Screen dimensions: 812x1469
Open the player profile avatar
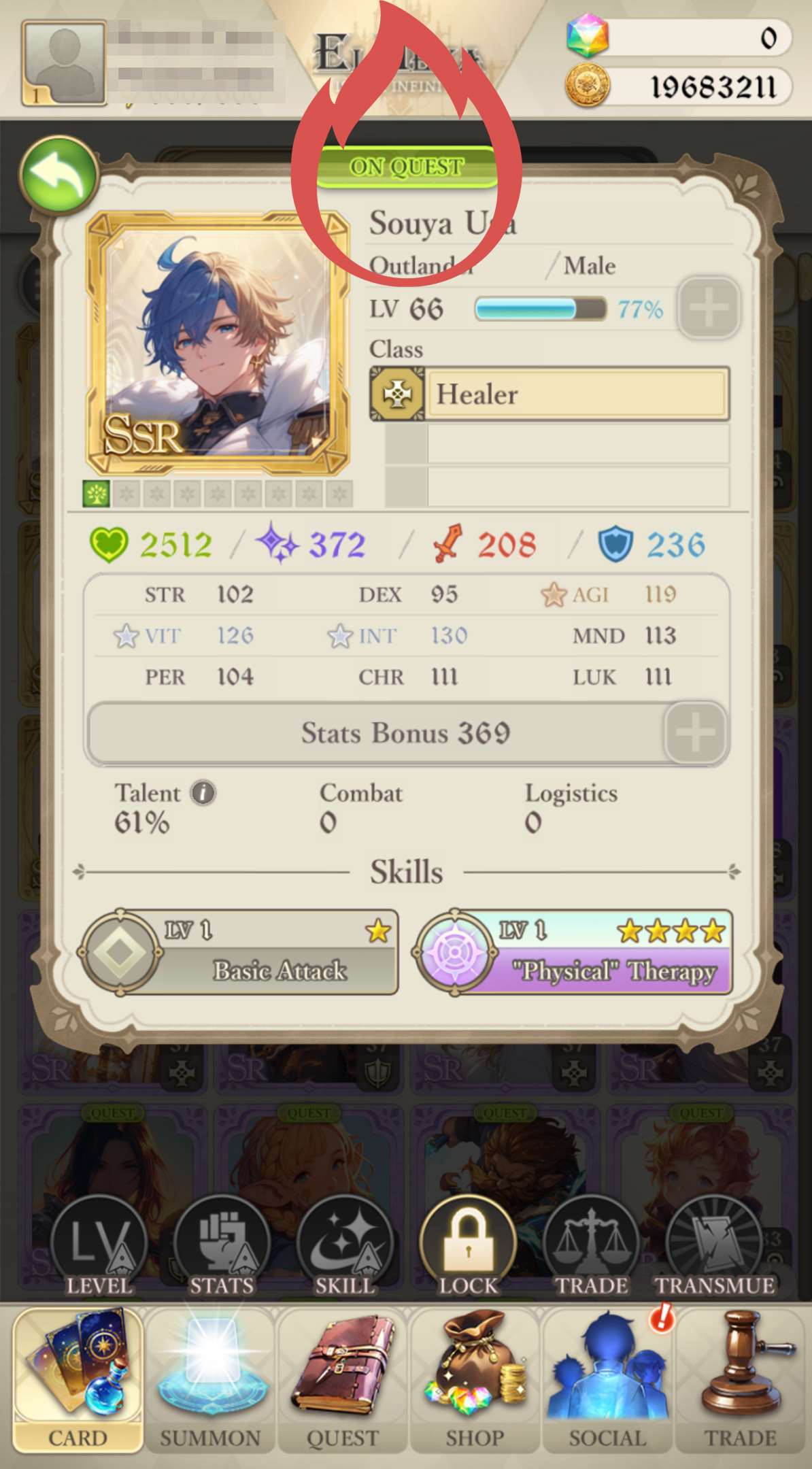point(64,63)
